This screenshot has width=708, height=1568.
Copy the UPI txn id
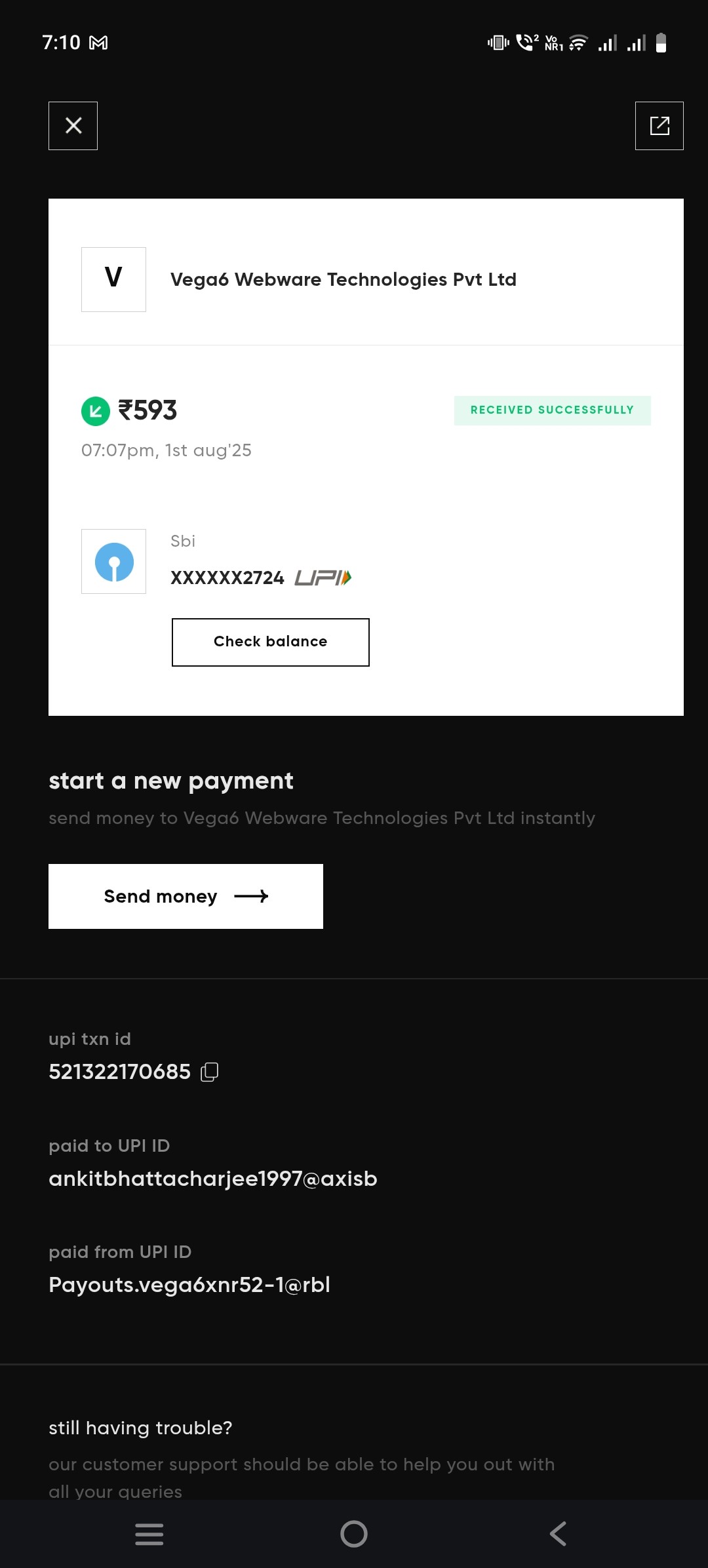click(x=210, y=1072)
